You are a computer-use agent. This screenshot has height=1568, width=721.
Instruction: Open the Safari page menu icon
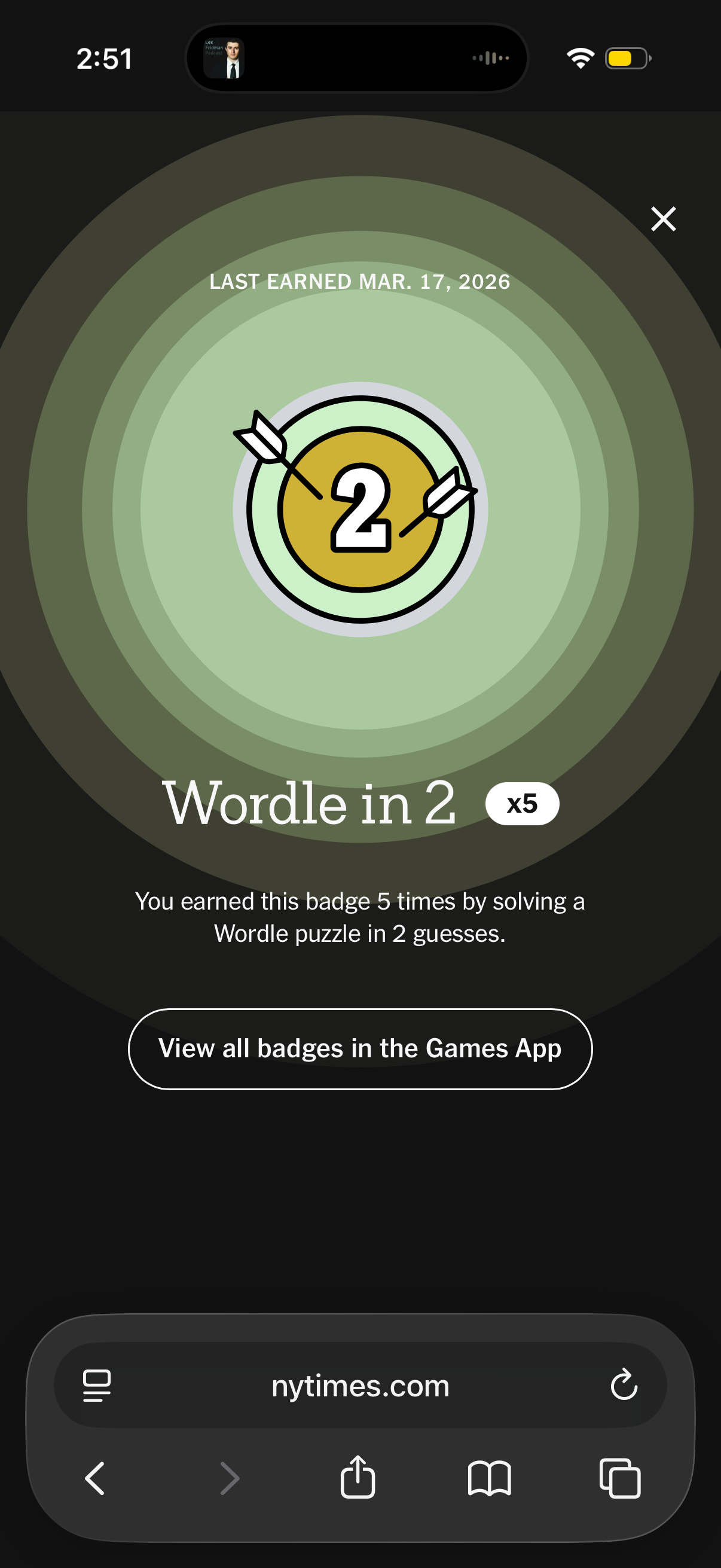pyautogui.click(x=97, y=1386)
